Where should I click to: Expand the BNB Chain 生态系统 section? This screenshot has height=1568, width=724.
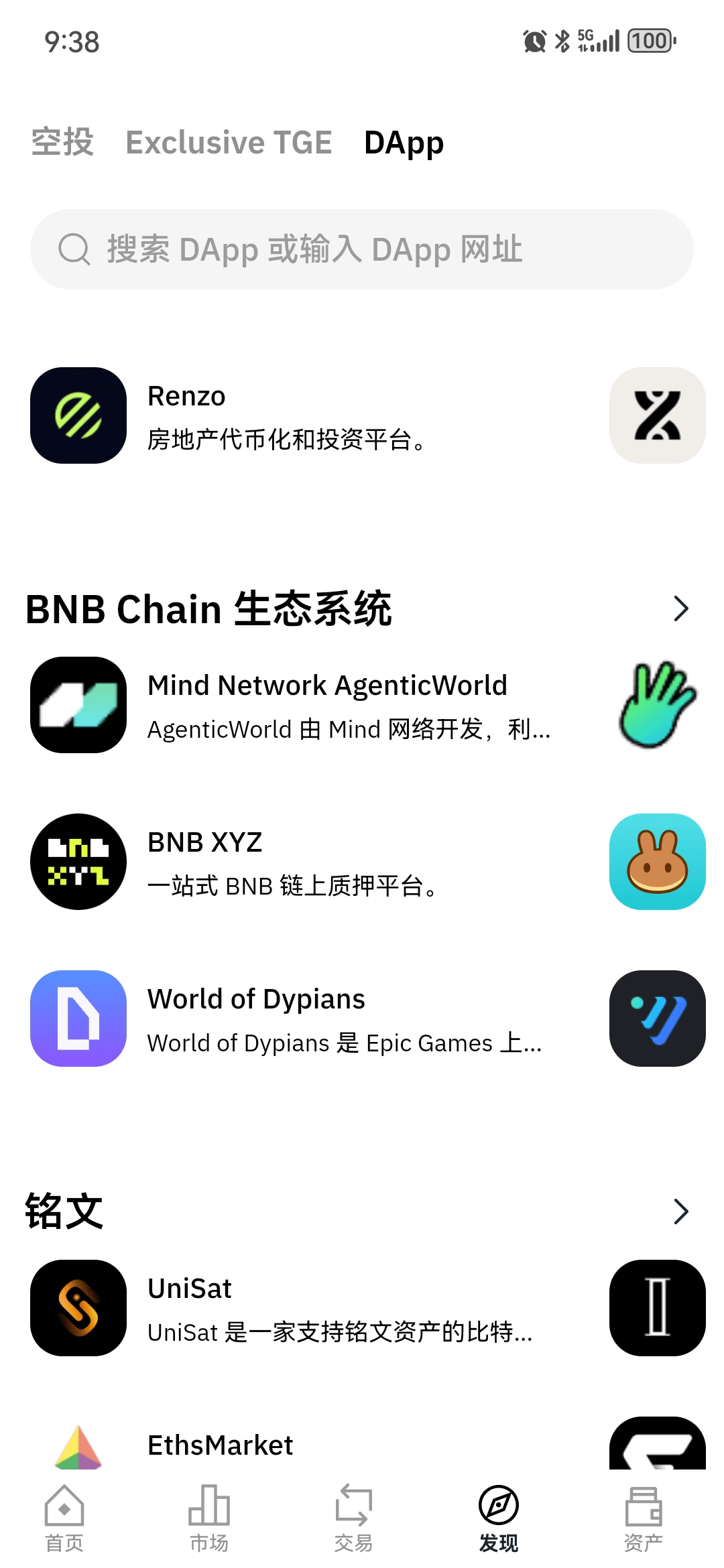681,608
